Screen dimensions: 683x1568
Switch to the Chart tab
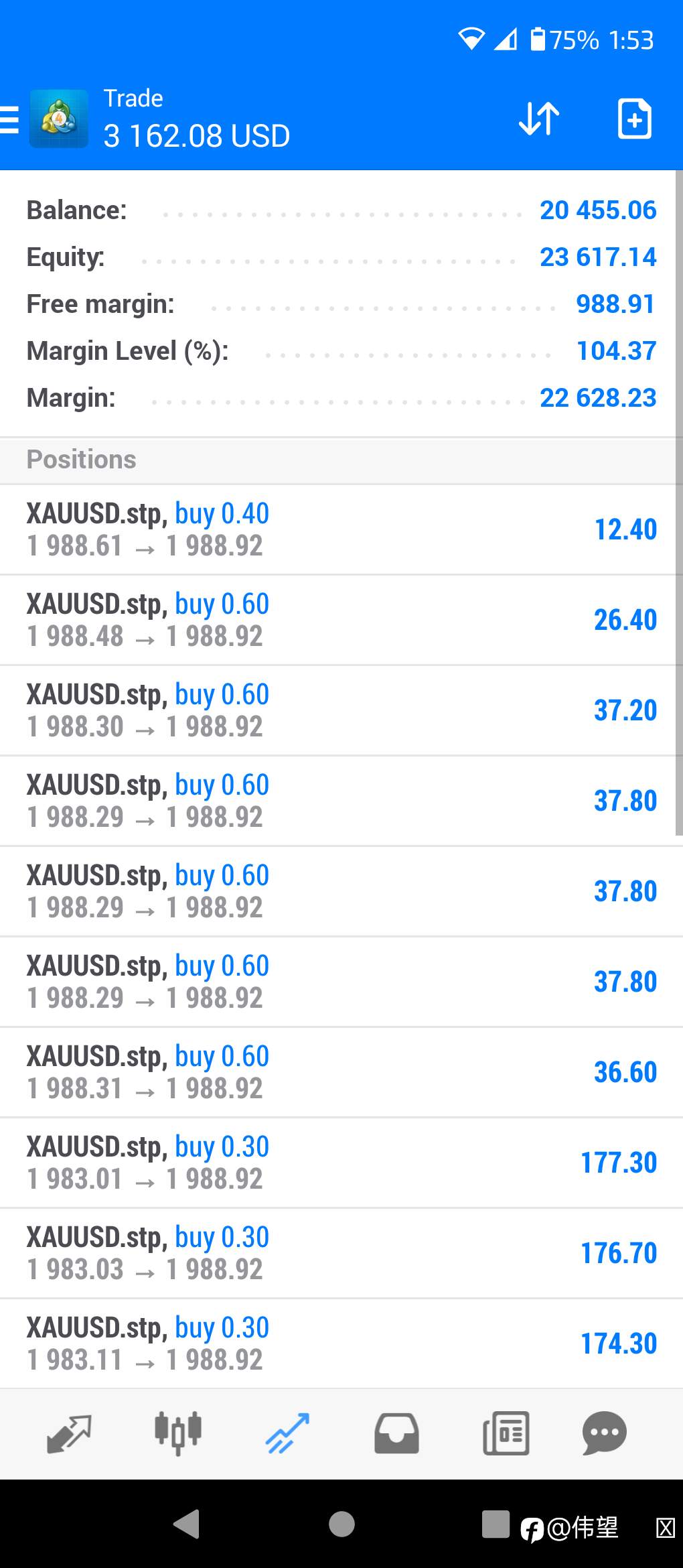click(x=177, y=1434)
